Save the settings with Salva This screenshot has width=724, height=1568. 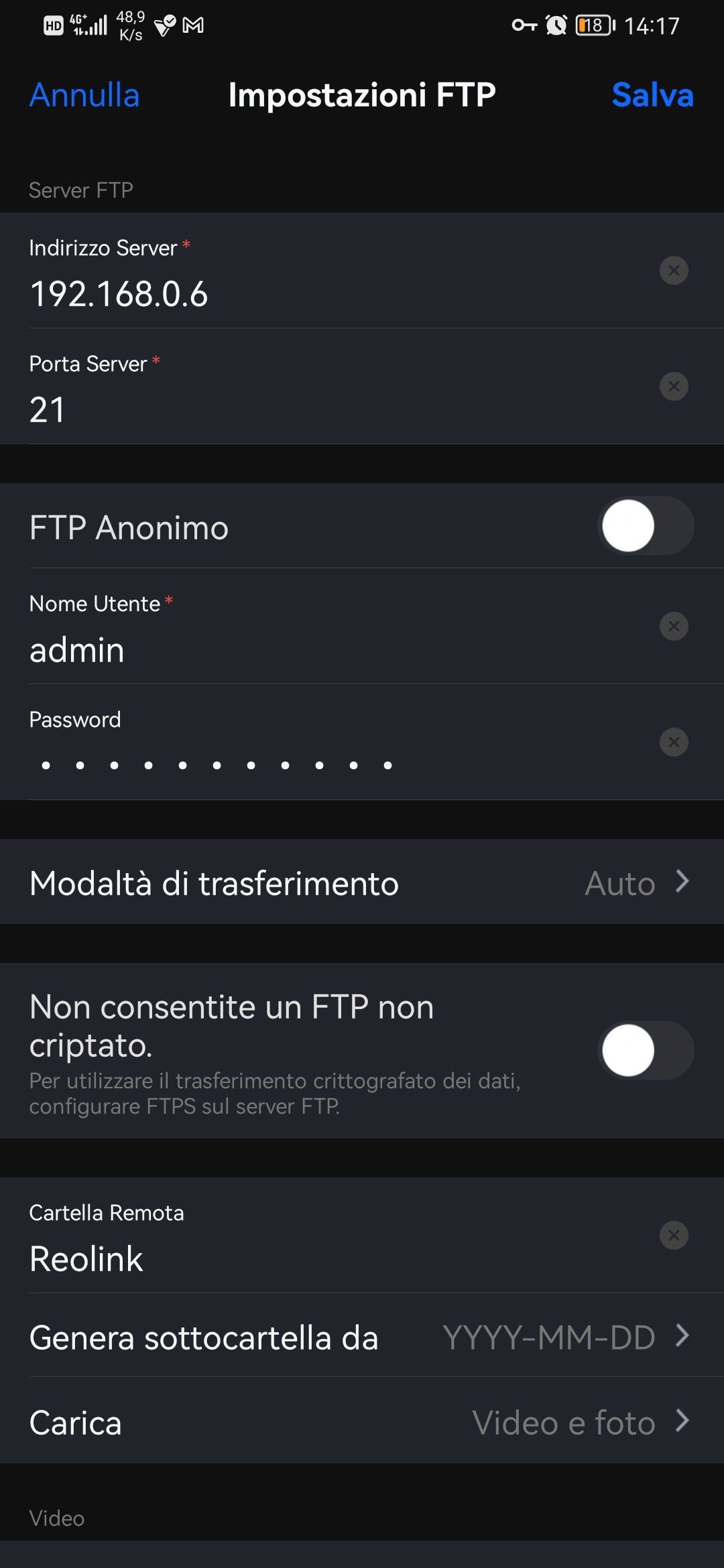652,95
